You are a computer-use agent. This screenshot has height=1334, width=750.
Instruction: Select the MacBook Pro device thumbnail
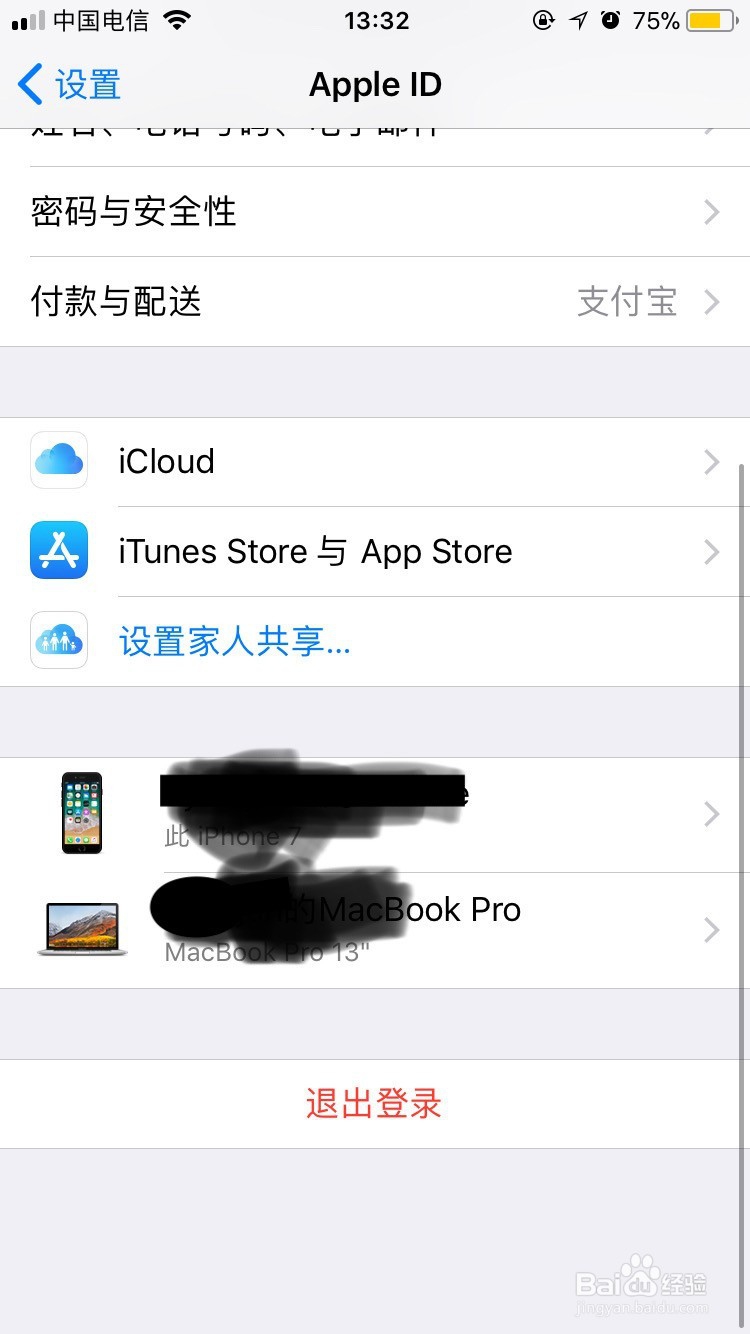tap(82, 928)
